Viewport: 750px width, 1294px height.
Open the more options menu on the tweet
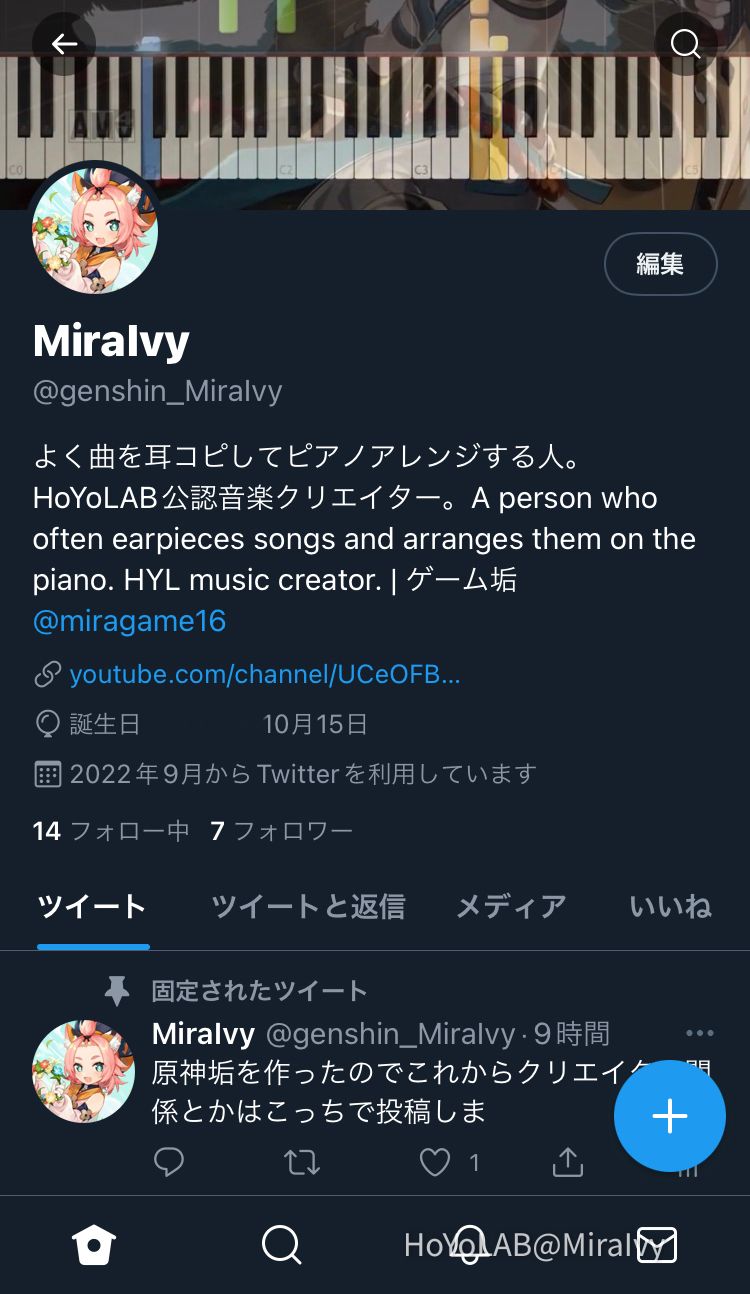tap(700, 1032)
